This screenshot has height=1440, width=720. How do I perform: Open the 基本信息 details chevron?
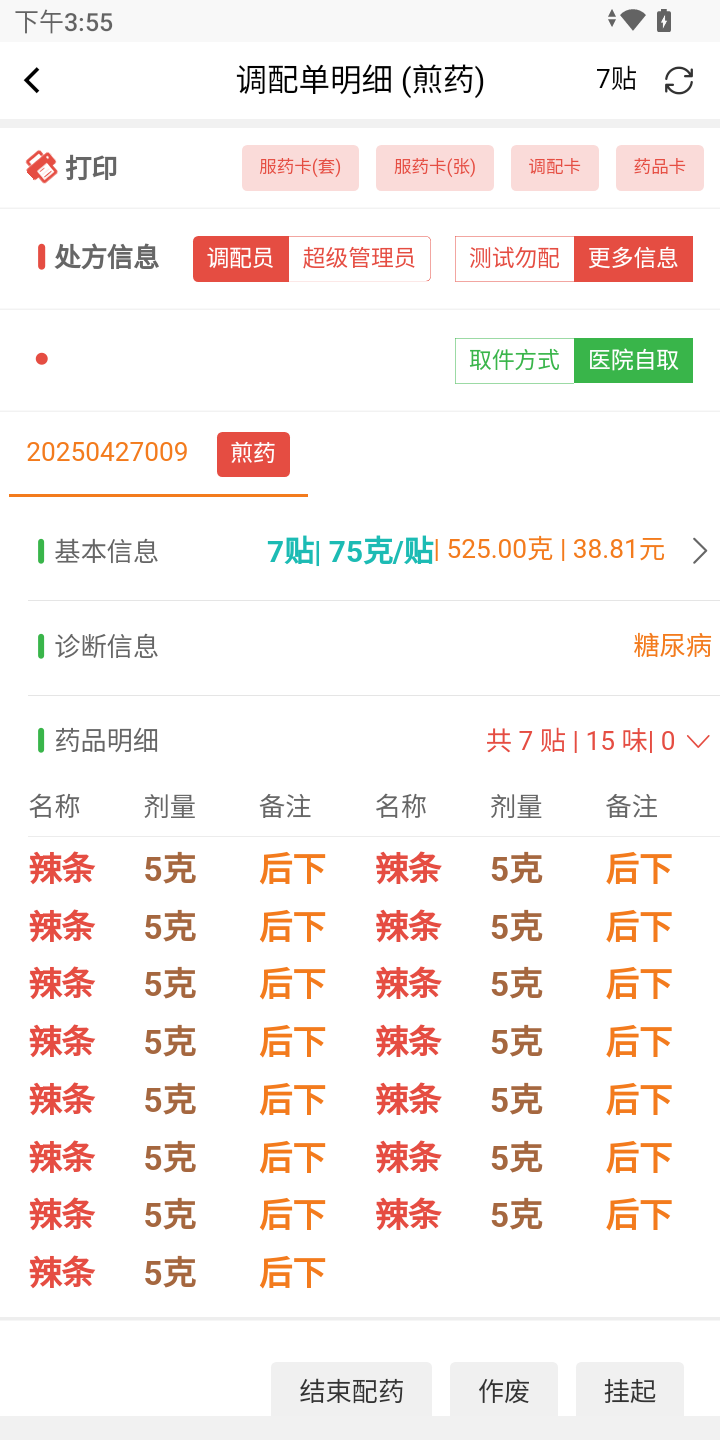point(700,551)
